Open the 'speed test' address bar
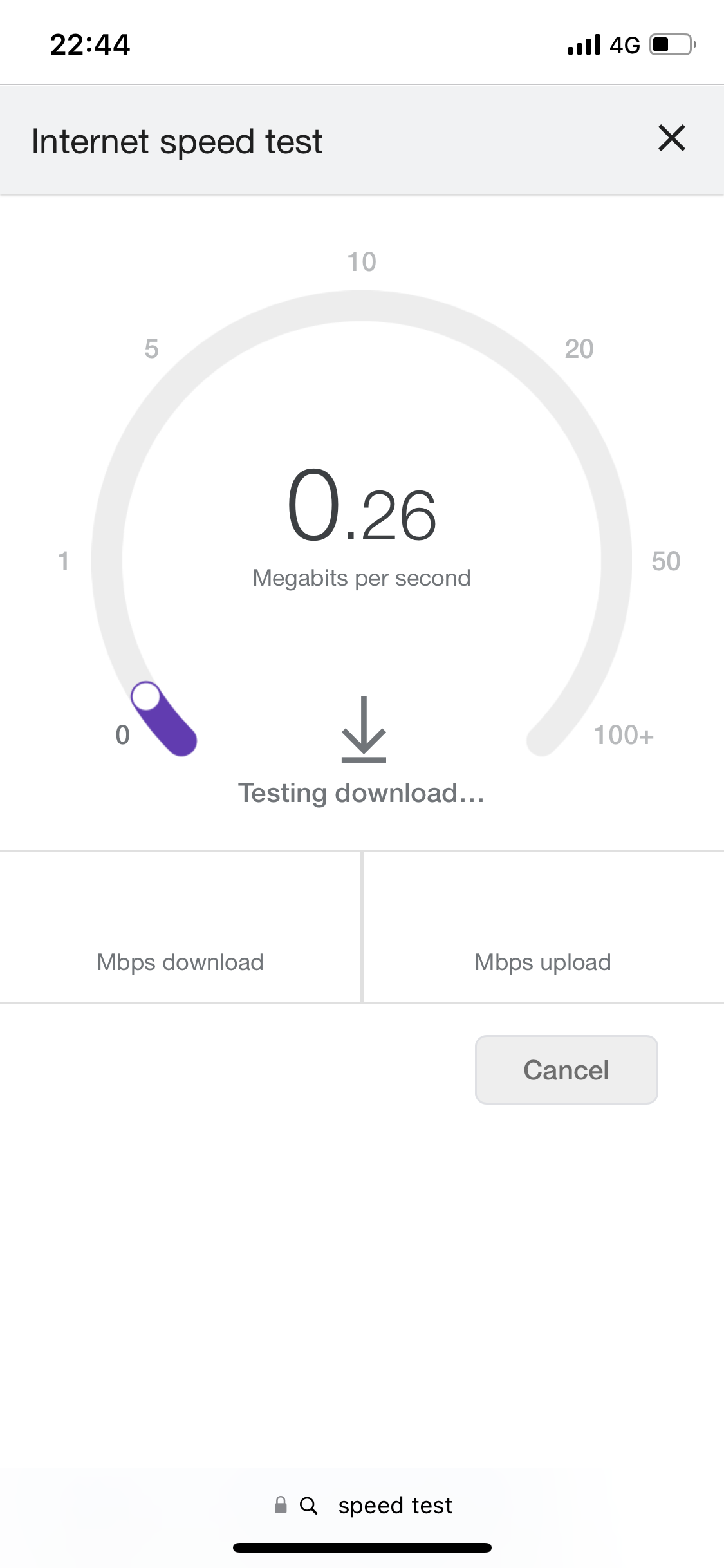 362,1506
